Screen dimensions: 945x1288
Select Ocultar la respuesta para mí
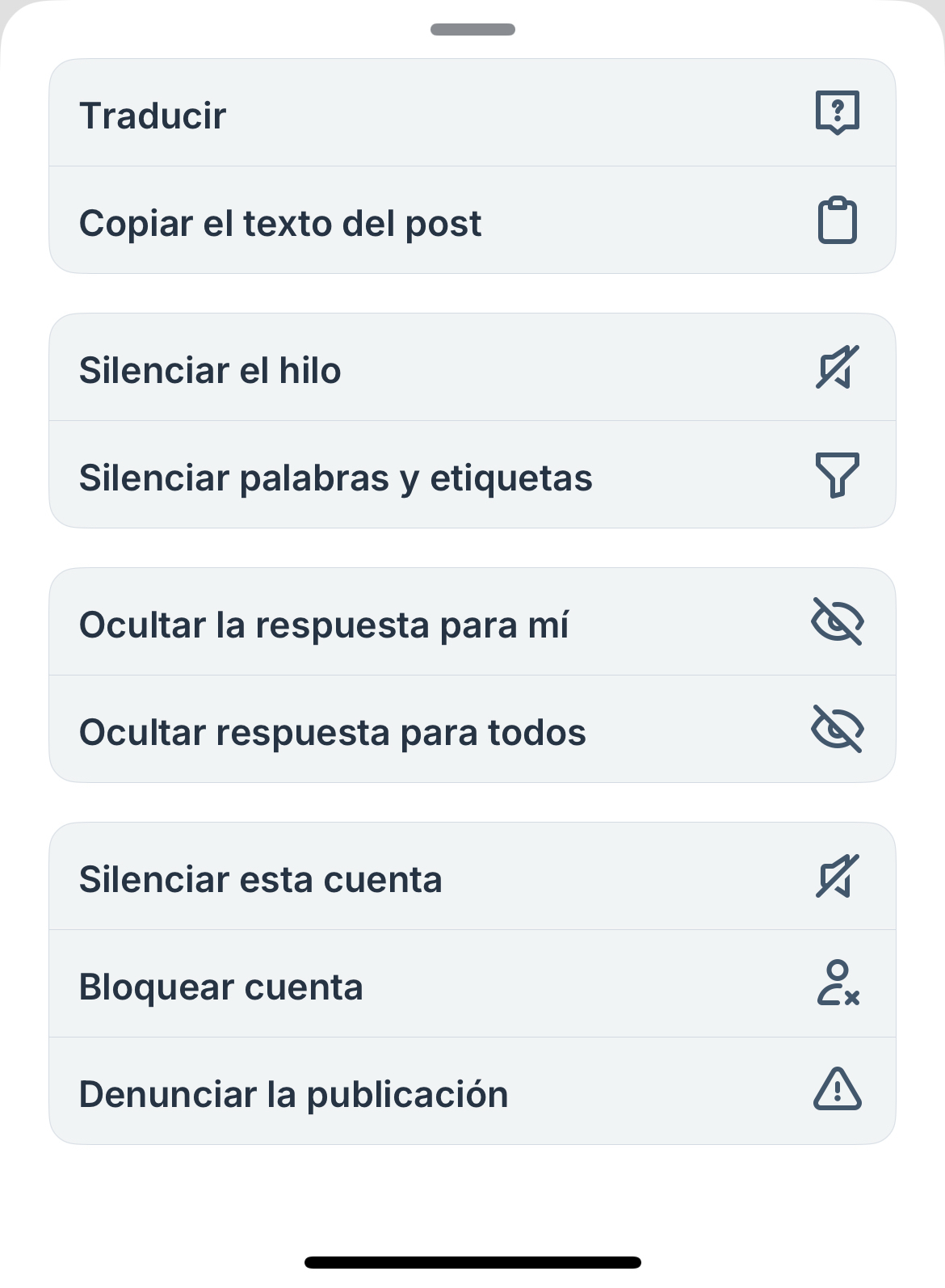tap(472, 622)
